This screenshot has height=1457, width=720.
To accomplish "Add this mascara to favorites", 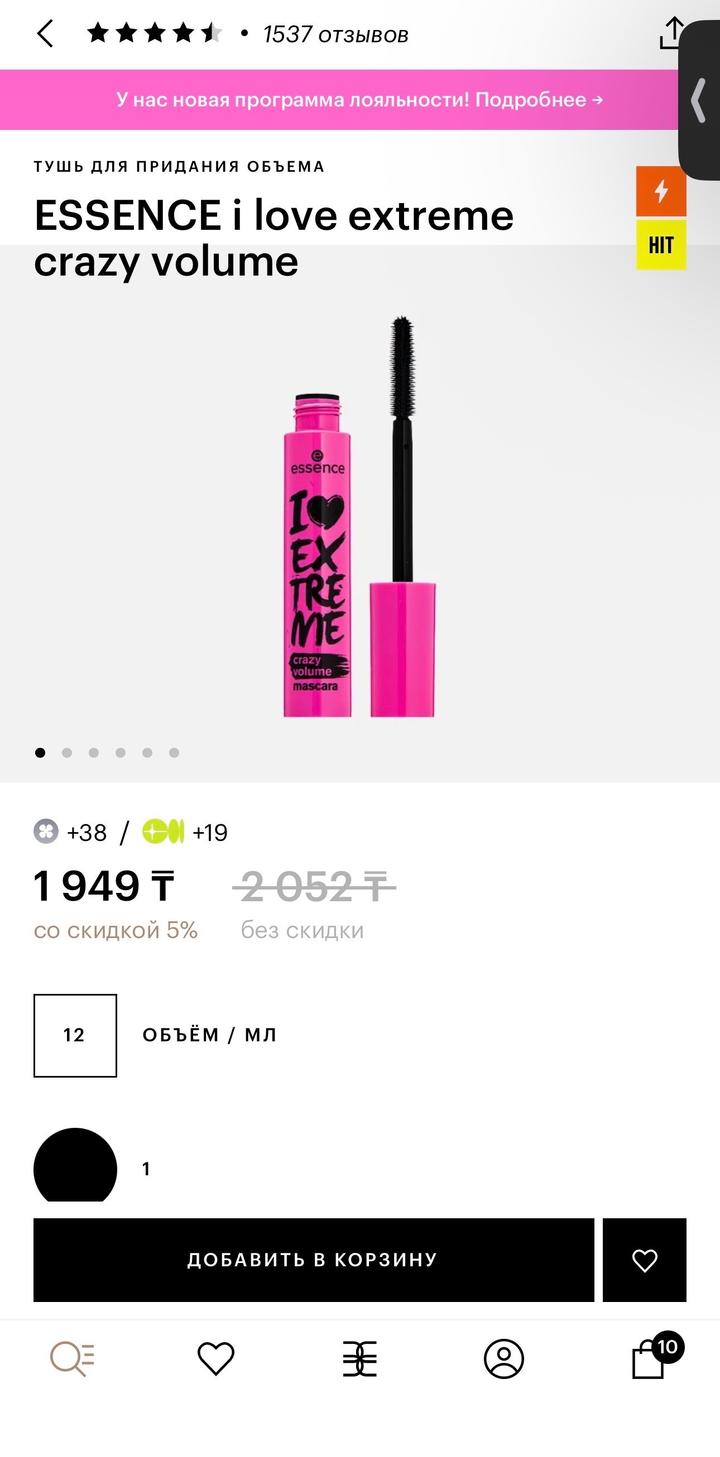I will [644, 1260].
